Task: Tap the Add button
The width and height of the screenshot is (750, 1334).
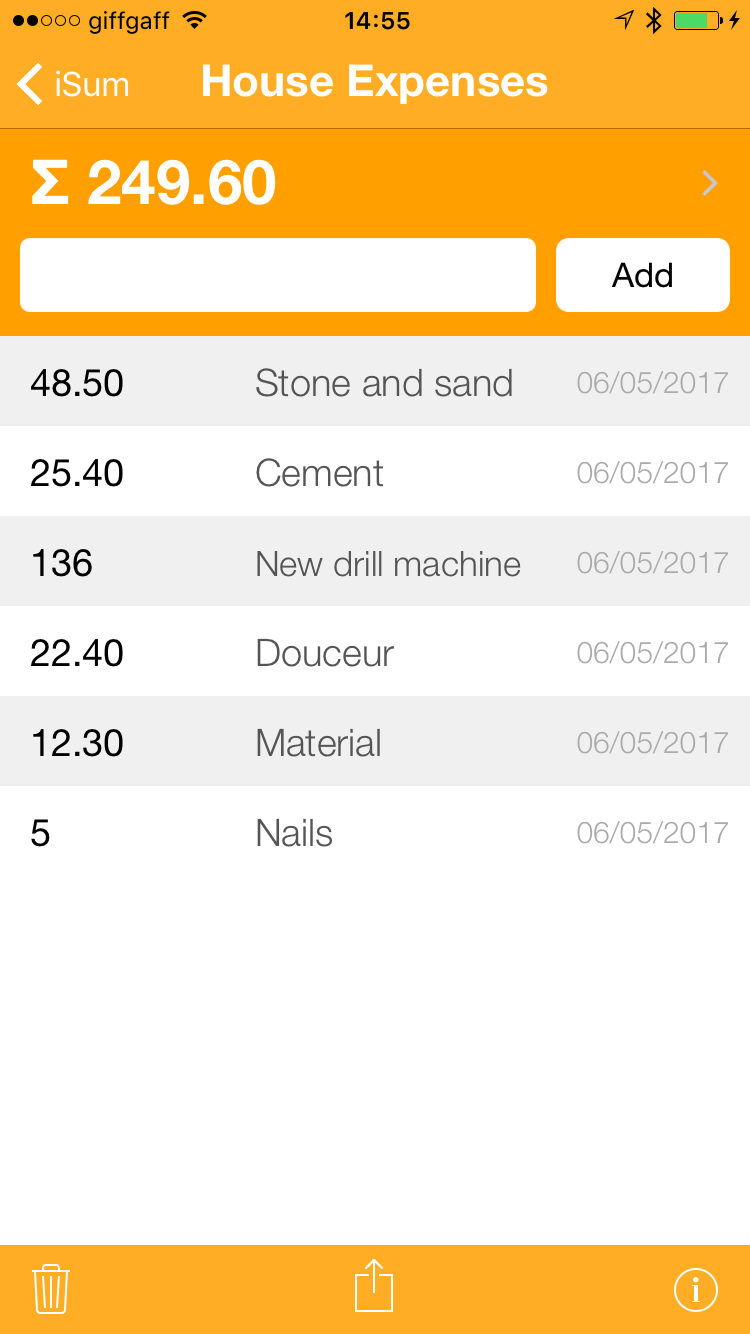Action: (x=642, y=275)
